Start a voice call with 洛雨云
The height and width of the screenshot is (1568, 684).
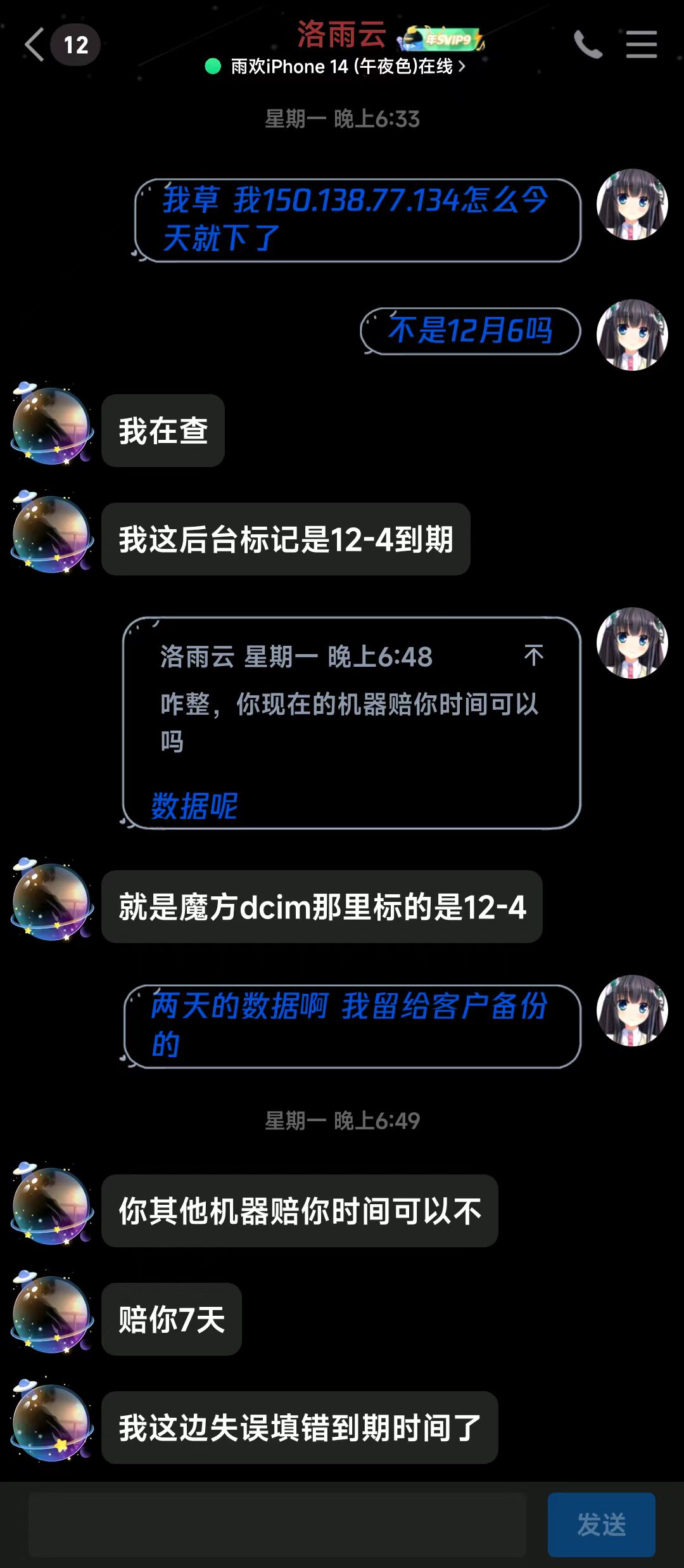[588, 45]
